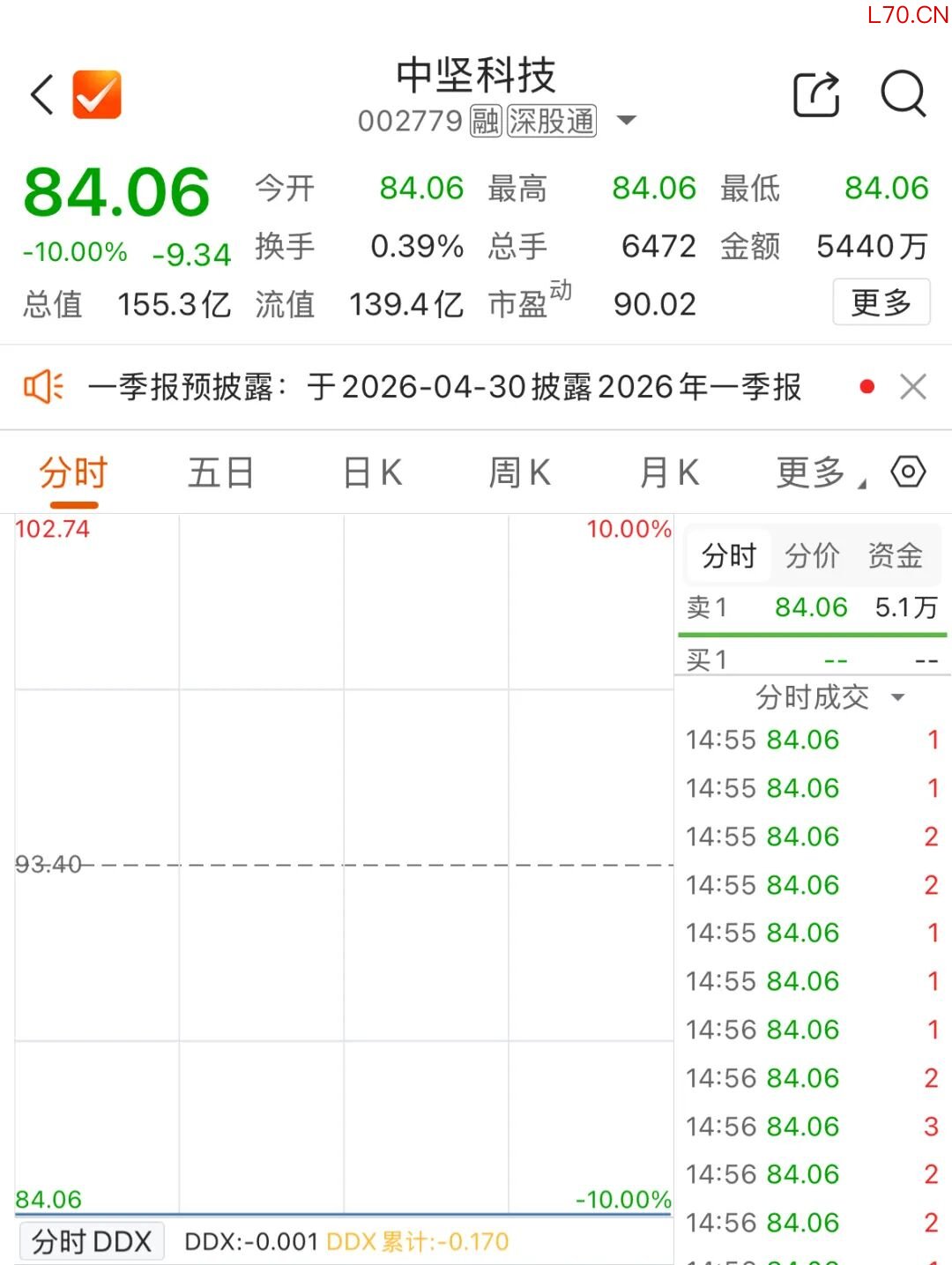Switch to the 周K chart tab

[519, 473]
